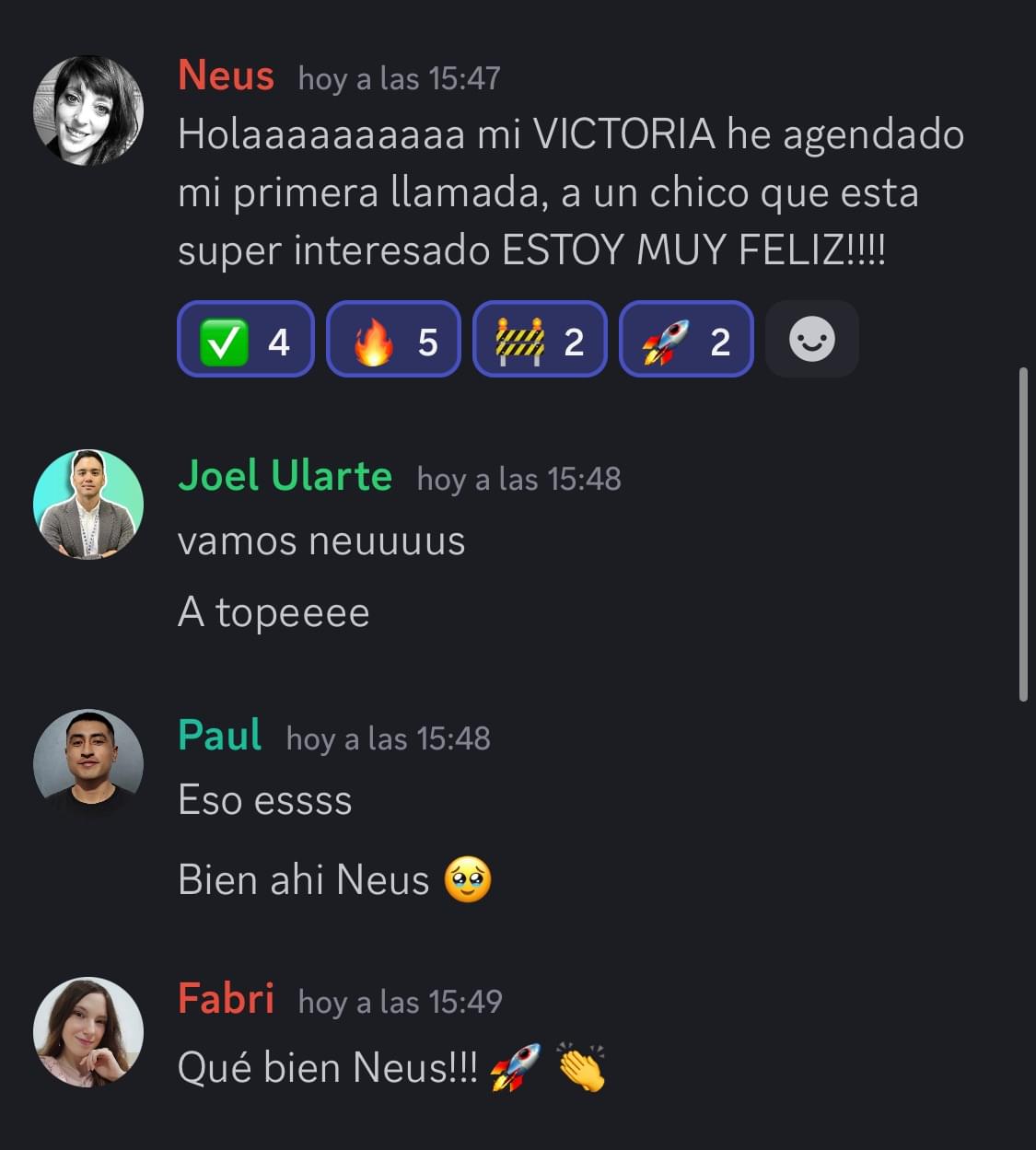This screenshot has height=1150, width=1036.
Task: Tap the green checkmark reaction on Neus's message
Action: (x=245, y=340)
